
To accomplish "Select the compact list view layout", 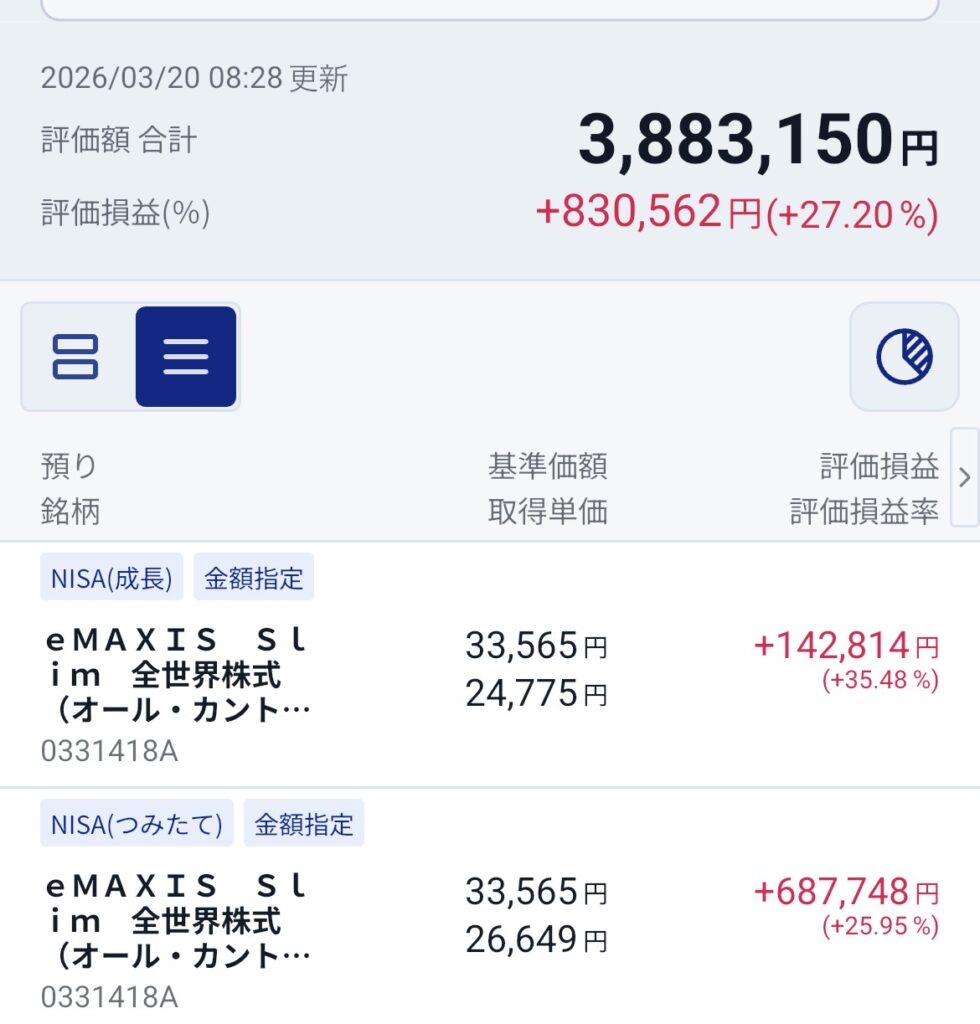I will (x=186, y=357).
